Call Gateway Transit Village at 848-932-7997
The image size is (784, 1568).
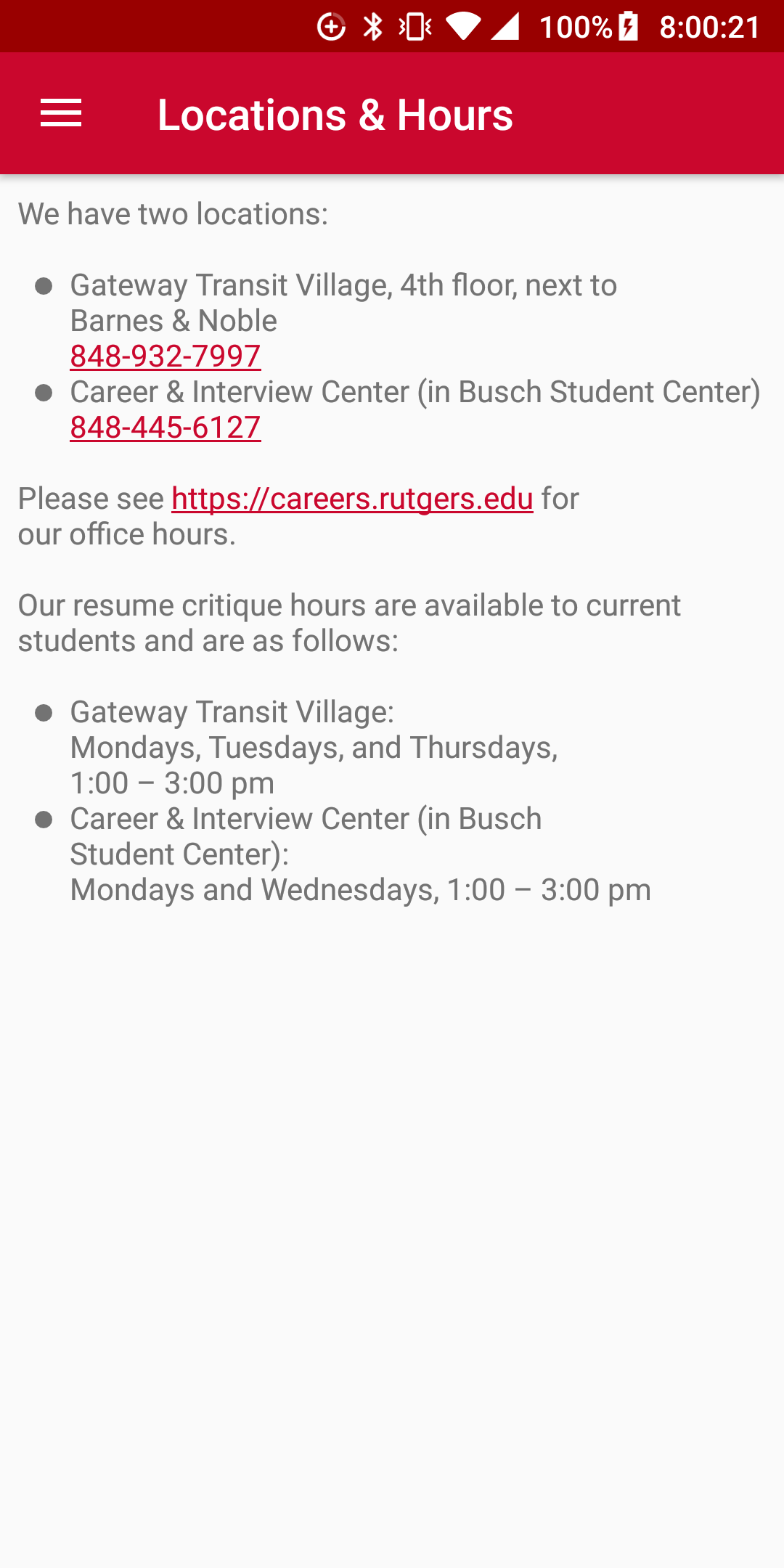tap(166, 356)
